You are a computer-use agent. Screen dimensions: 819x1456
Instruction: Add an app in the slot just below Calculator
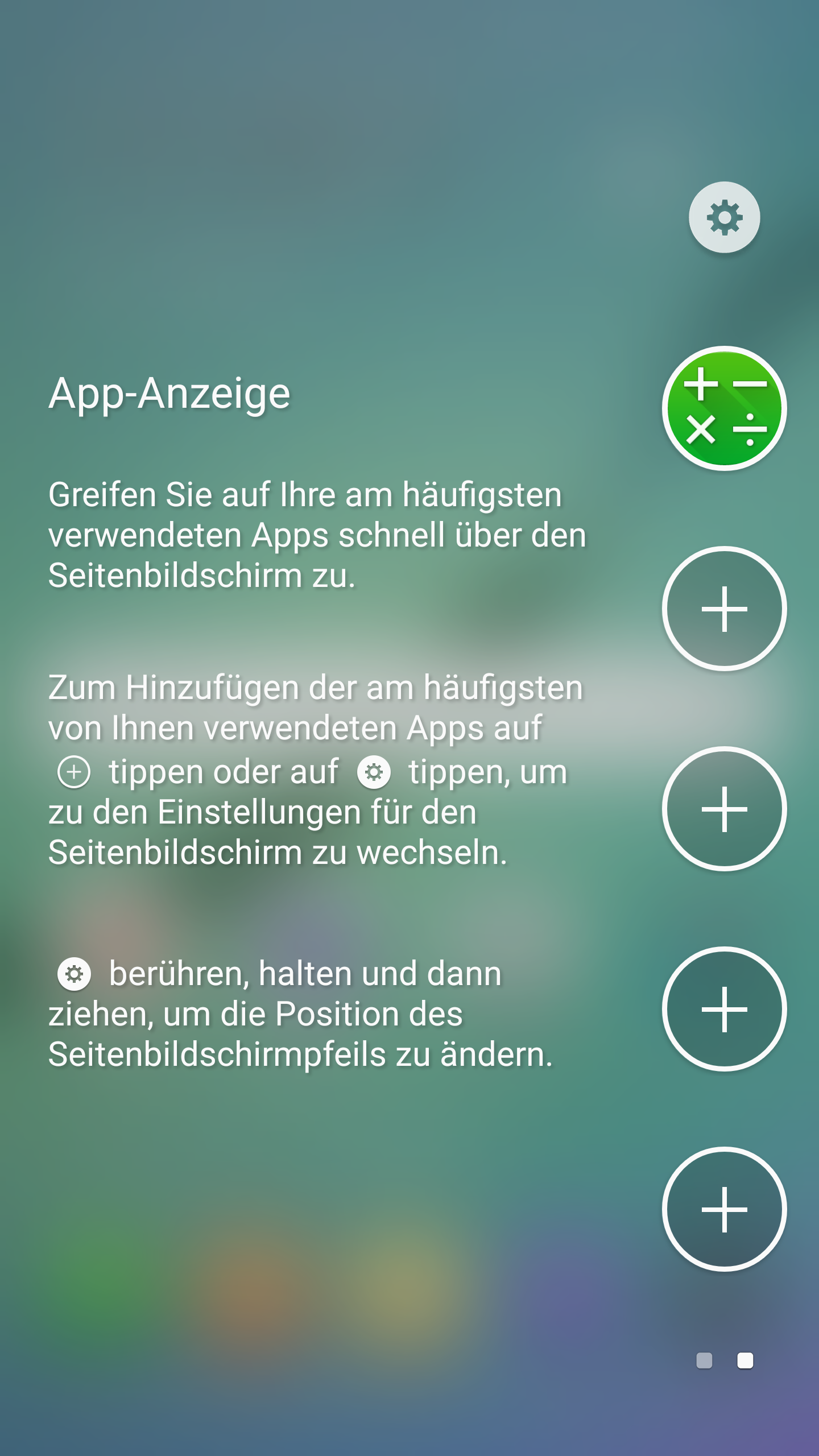coord(724,609)
